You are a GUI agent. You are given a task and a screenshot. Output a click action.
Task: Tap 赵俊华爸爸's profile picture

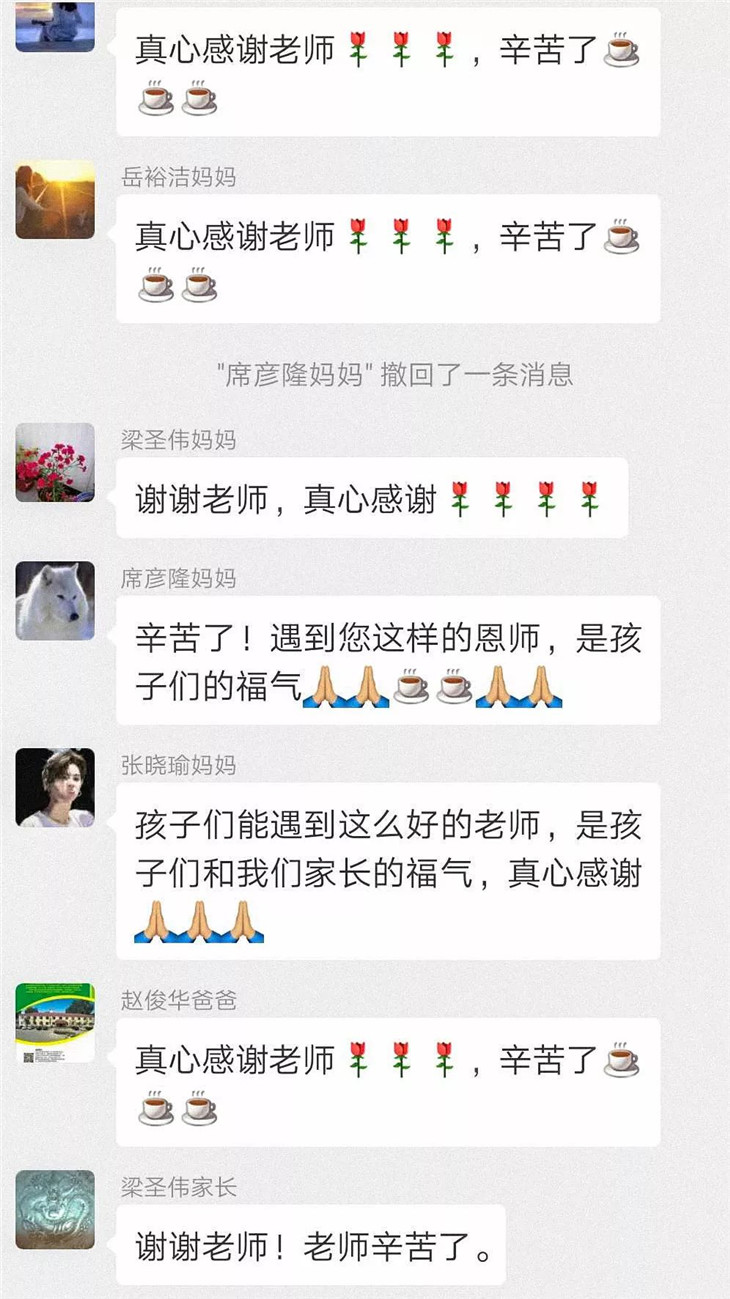tap(55, 1023)
